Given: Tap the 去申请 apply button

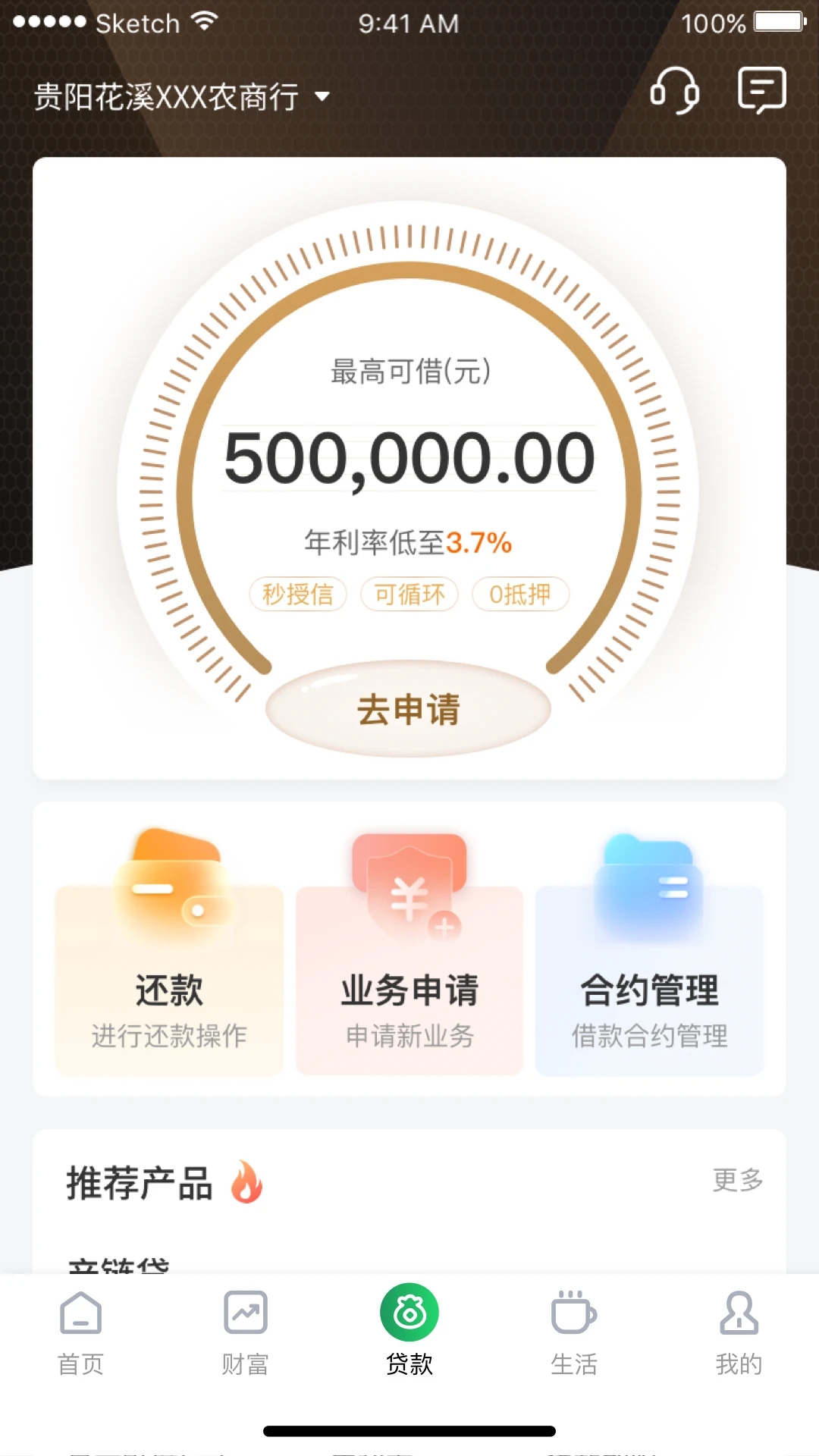Looking at the screenshot, I should click(x=409, y=709).
